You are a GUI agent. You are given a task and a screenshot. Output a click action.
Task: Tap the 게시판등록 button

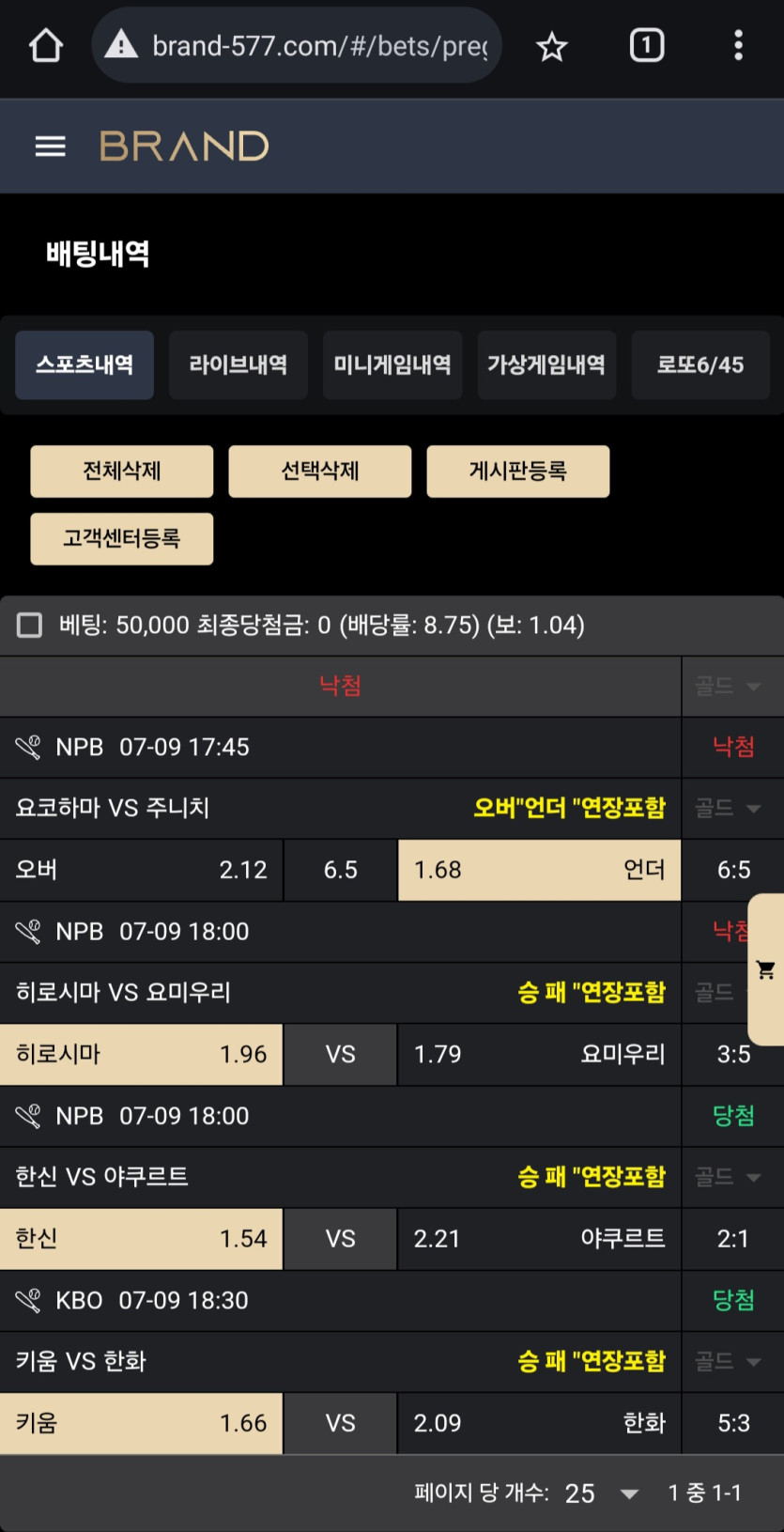coord(517,472)
